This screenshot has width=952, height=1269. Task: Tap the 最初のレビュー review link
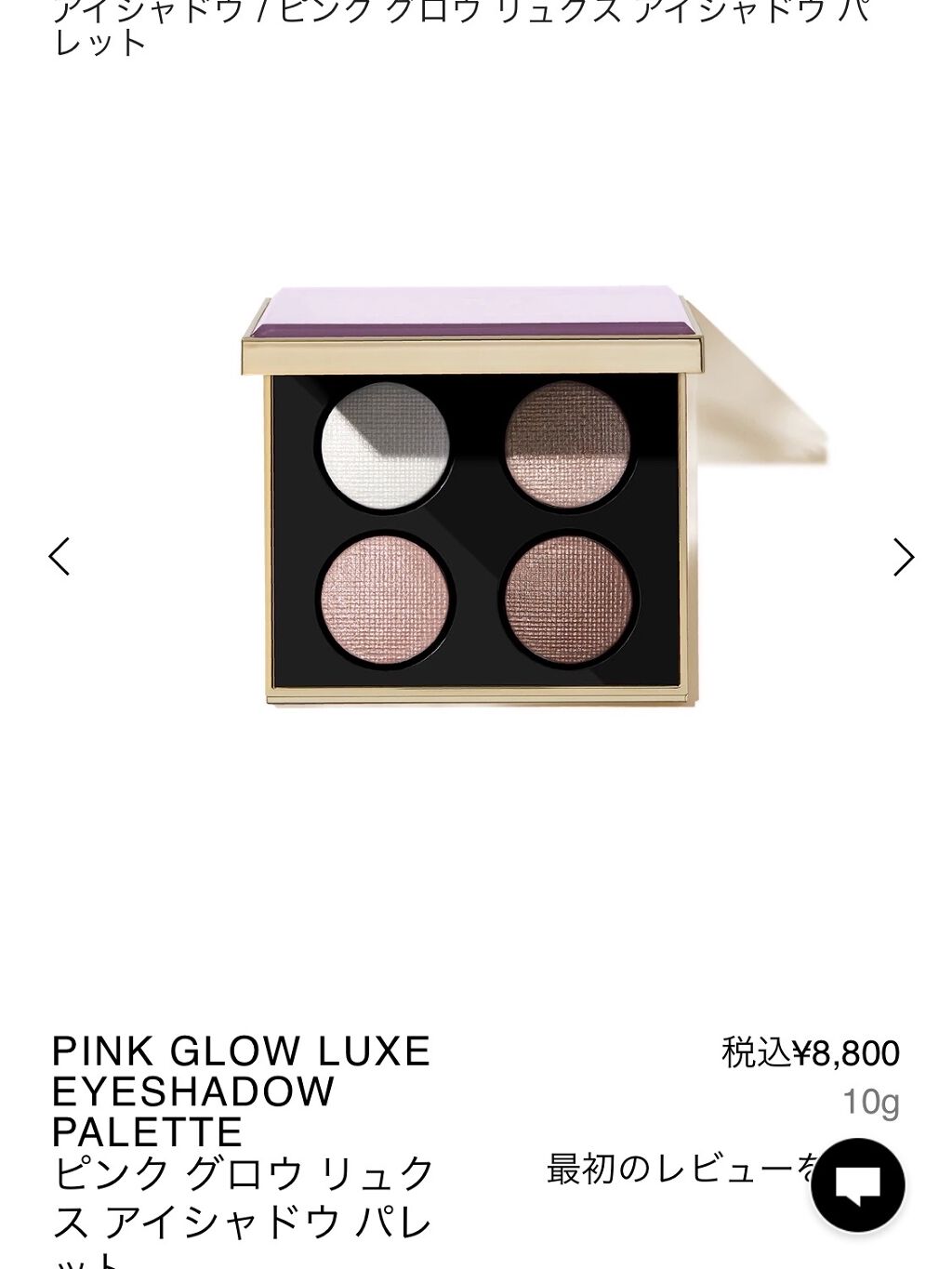(x=679, y=1169)
